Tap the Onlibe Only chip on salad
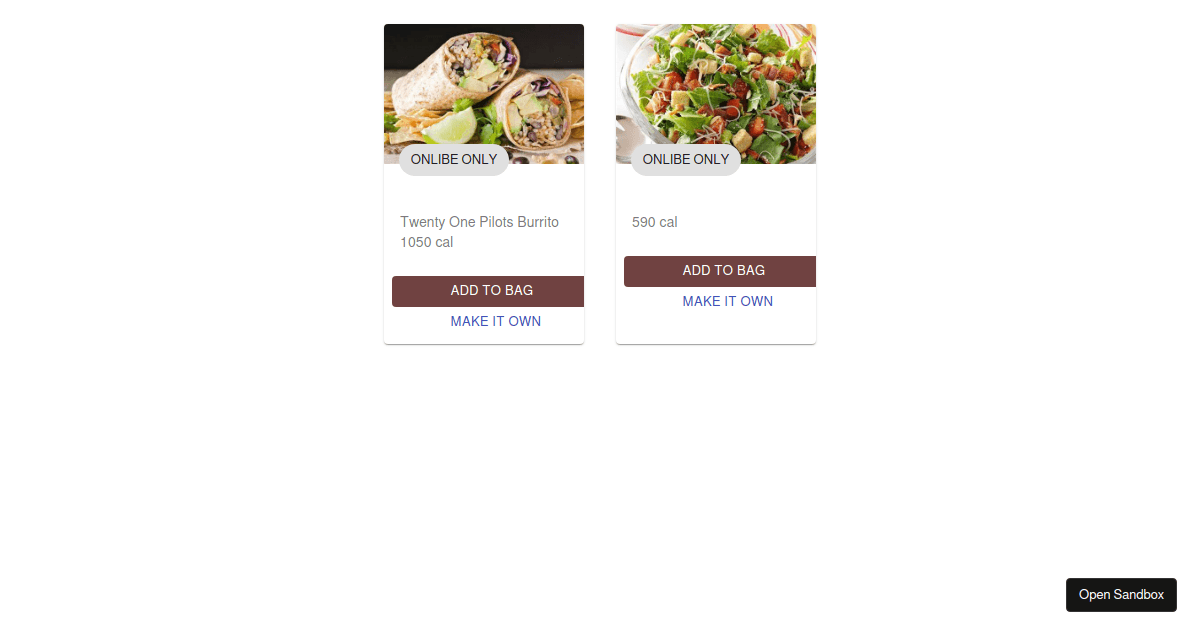The width and height of the screenshot is (1200, 630). [686, 160]
